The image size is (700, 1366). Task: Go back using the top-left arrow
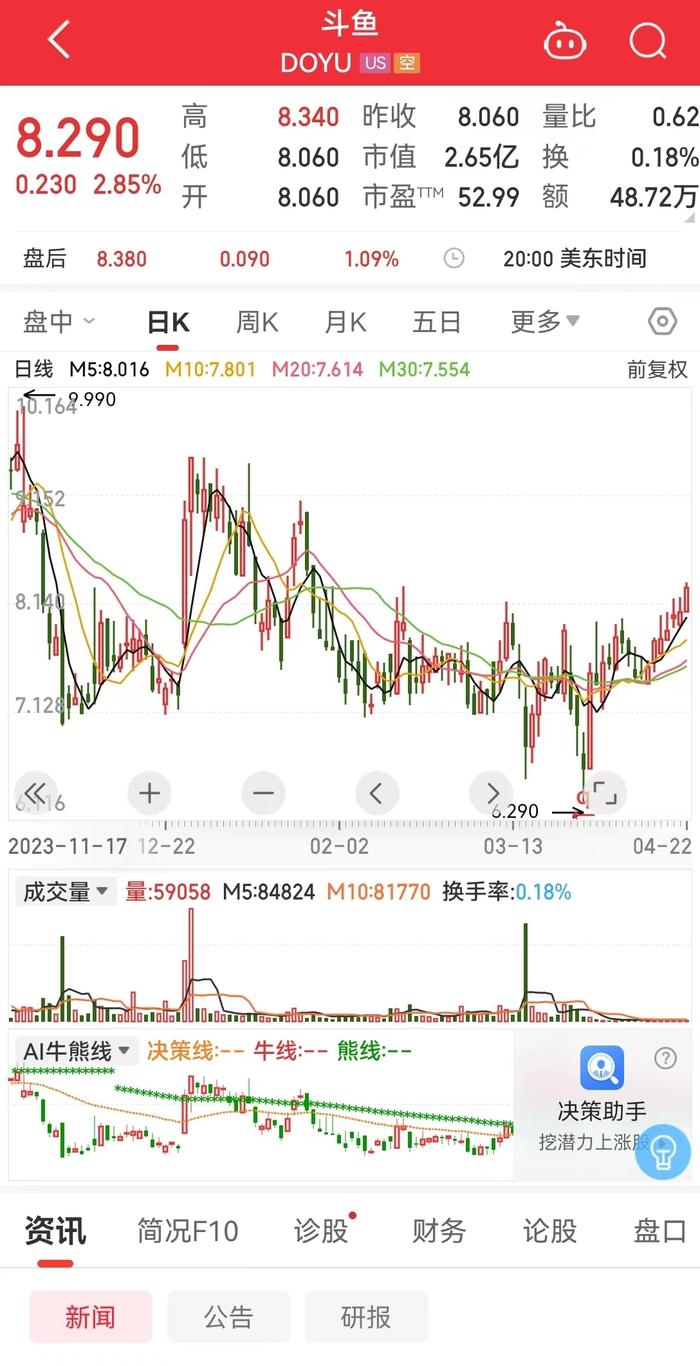click(59, 41)
